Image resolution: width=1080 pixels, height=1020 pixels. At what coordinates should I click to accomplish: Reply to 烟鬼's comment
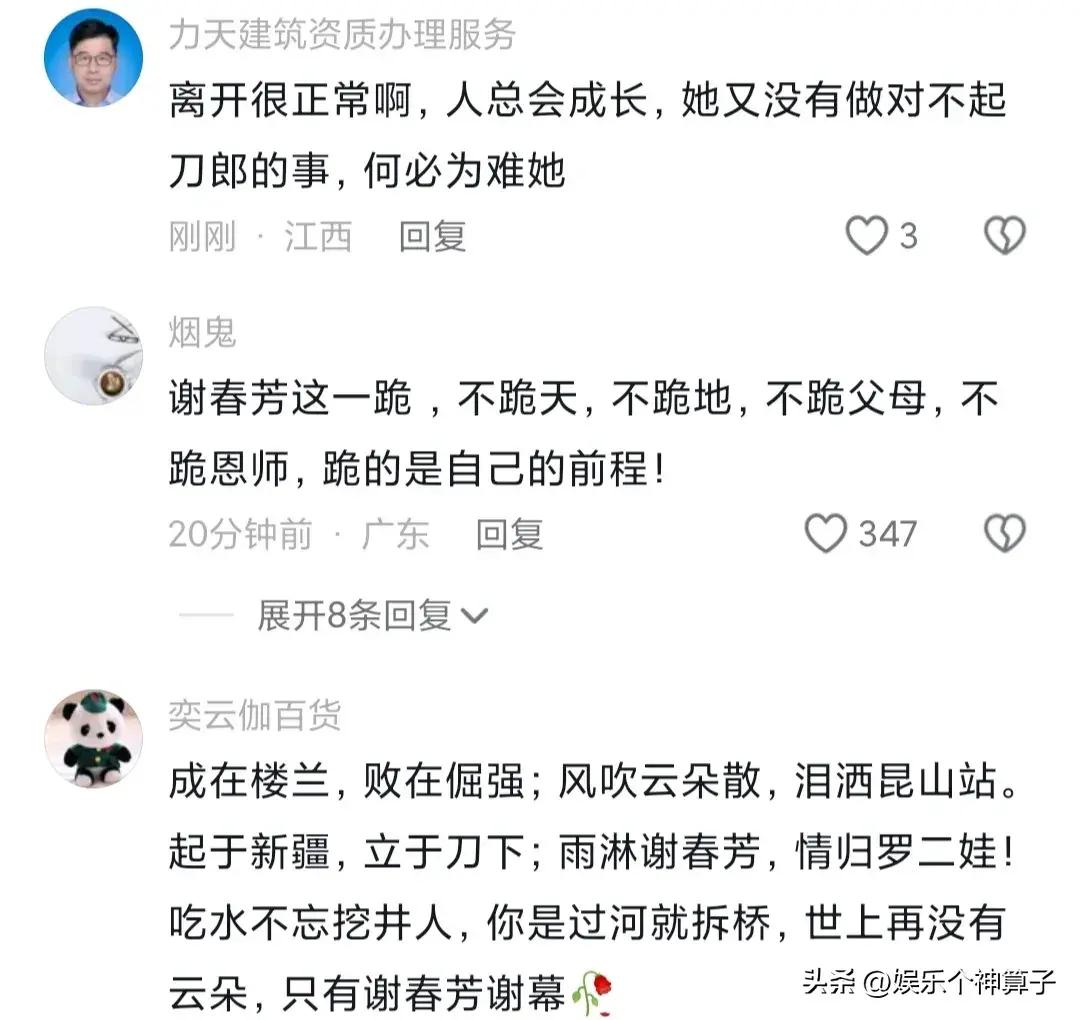tap(509, 534)
